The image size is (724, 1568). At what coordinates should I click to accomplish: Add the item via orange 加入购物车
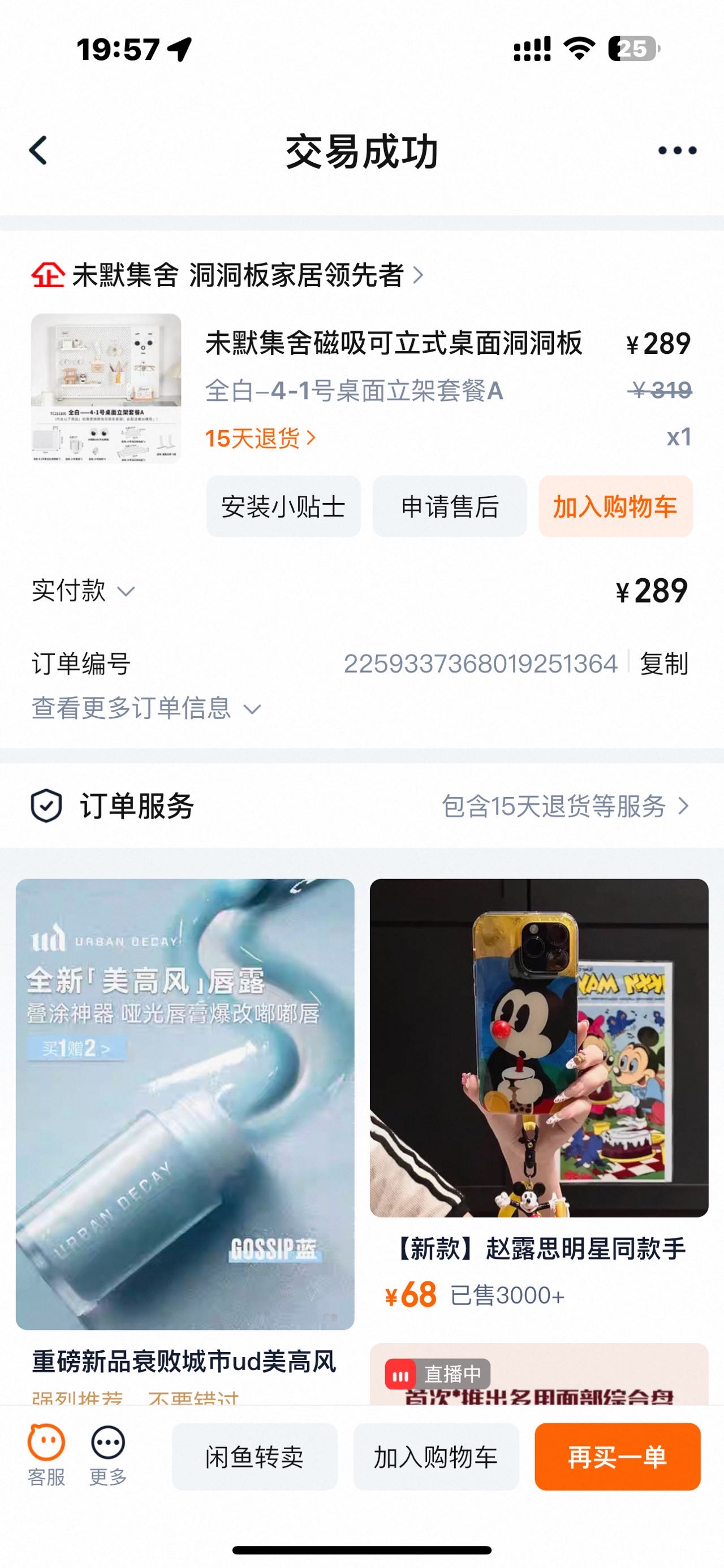pyautogui.click(x=615, y=506)
